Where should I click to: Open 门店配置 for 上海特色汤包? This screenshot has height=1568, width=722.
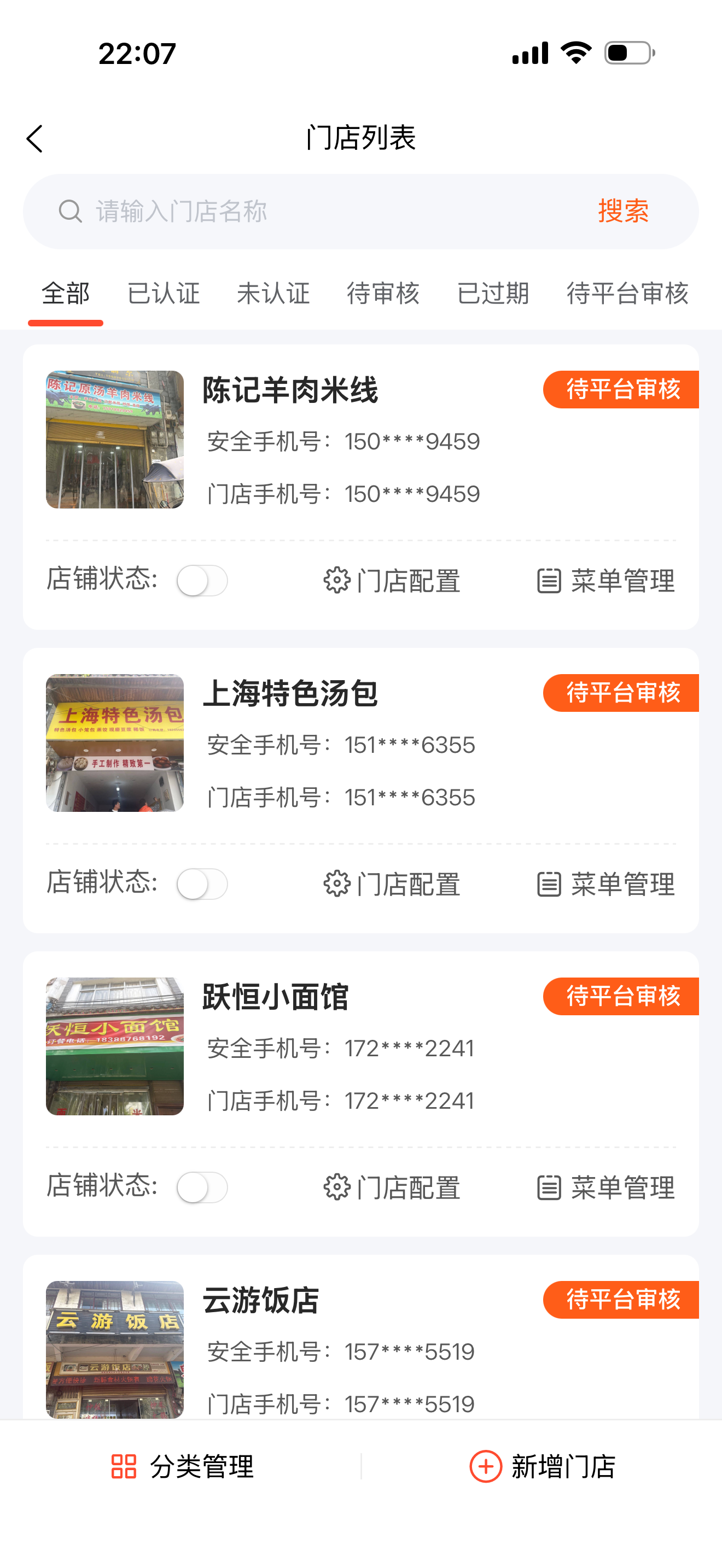392,884
